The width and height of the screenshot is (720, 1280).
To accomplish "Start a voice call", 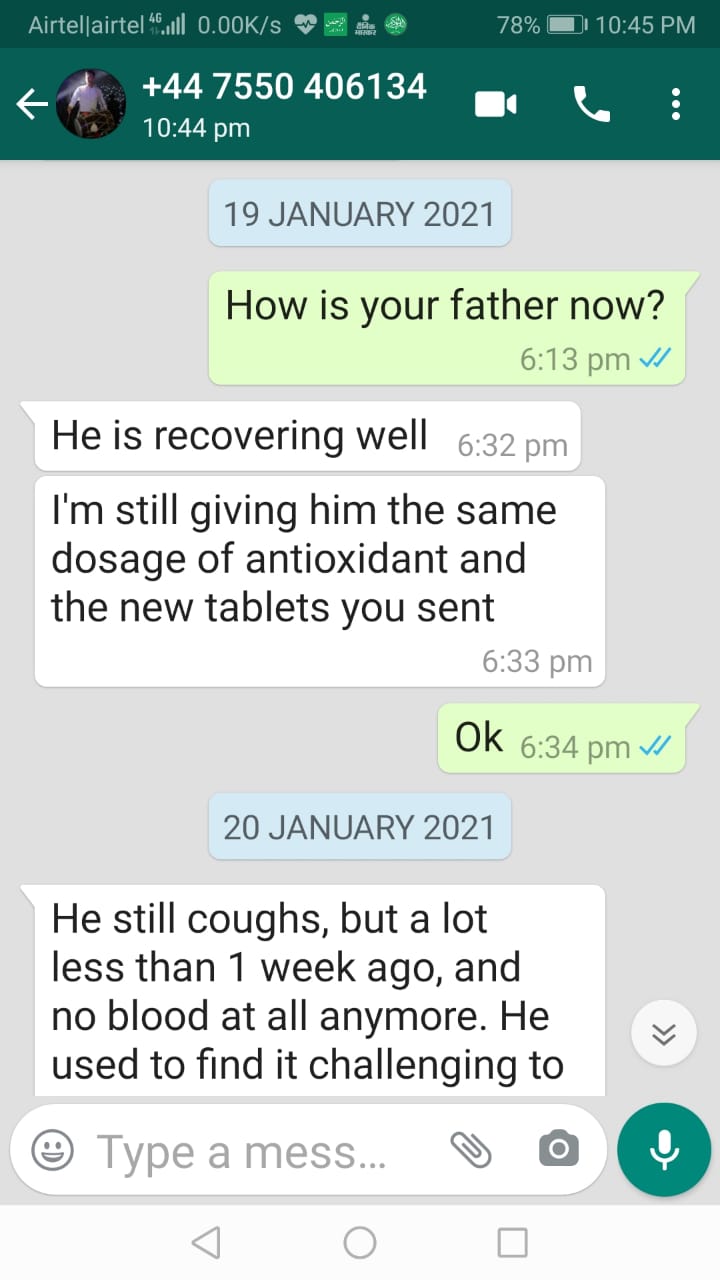I will 591,104.
